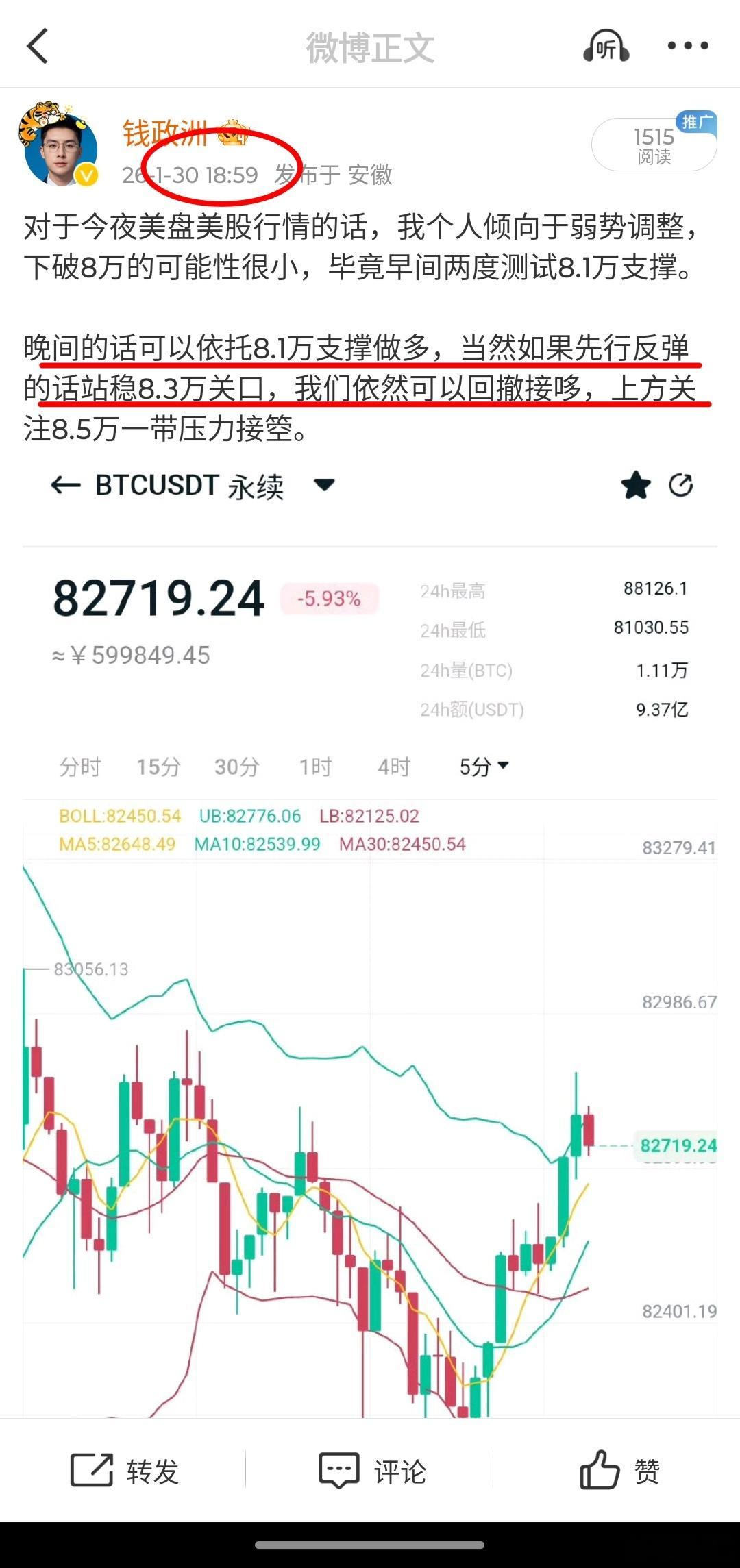The height and width of the screenshot is (1568, 740).
Task: Tap the 1515 阅读 推广 button
Action: pos(654,145)
